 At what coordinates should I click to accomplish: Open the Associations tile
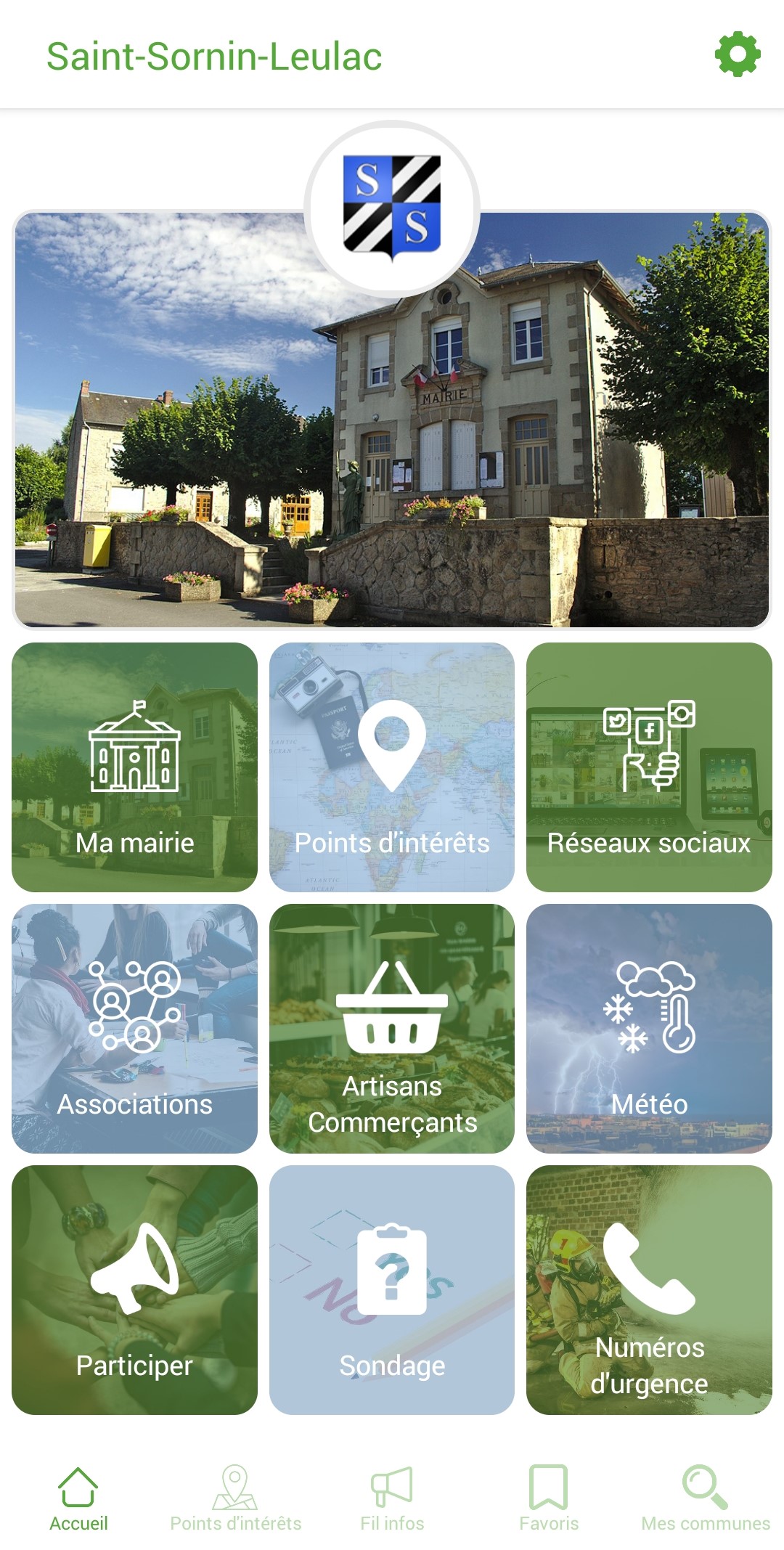click(x=135, y=1028)
